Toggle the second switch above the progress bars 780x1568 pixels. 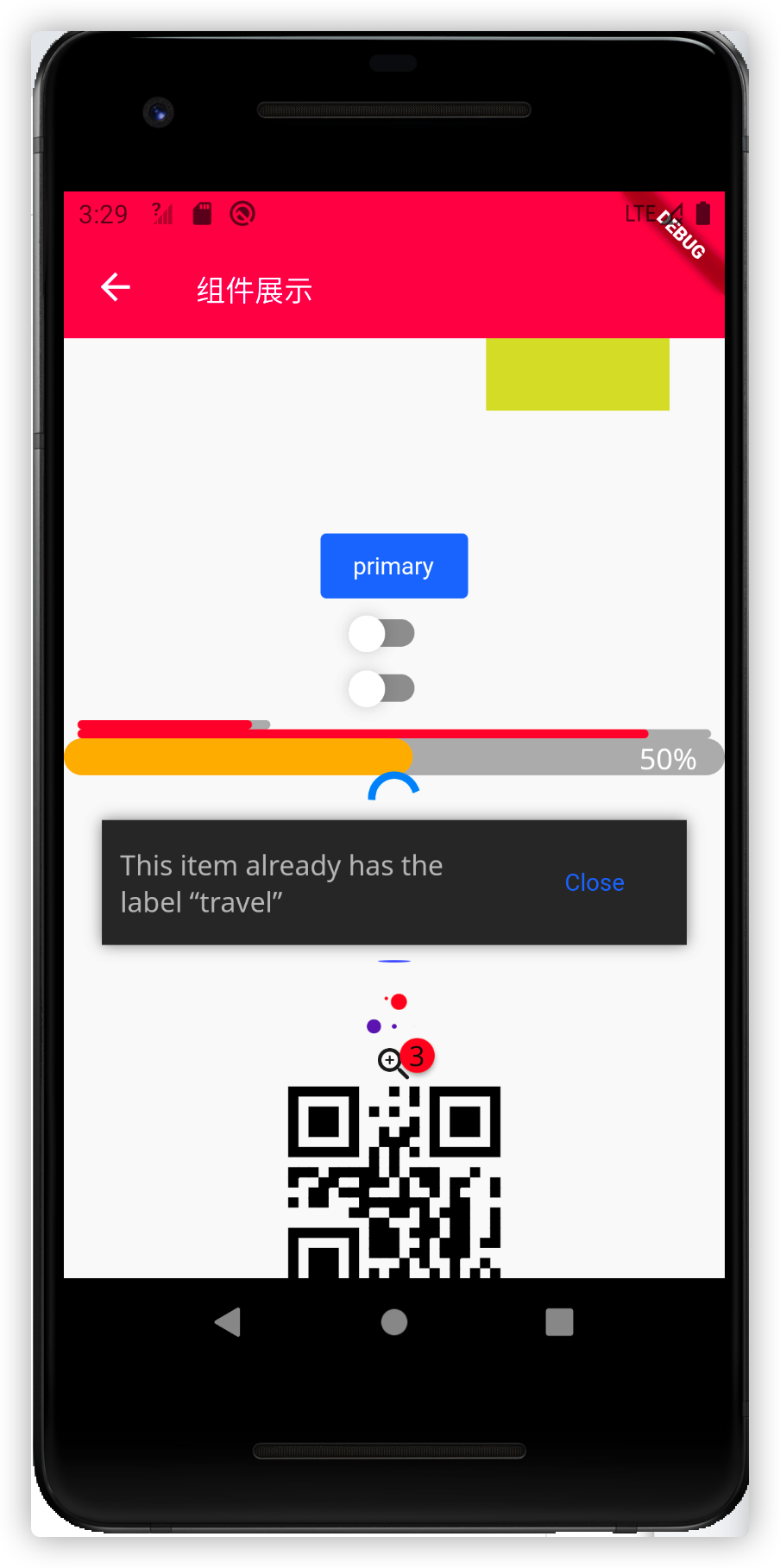pos(381,688)
